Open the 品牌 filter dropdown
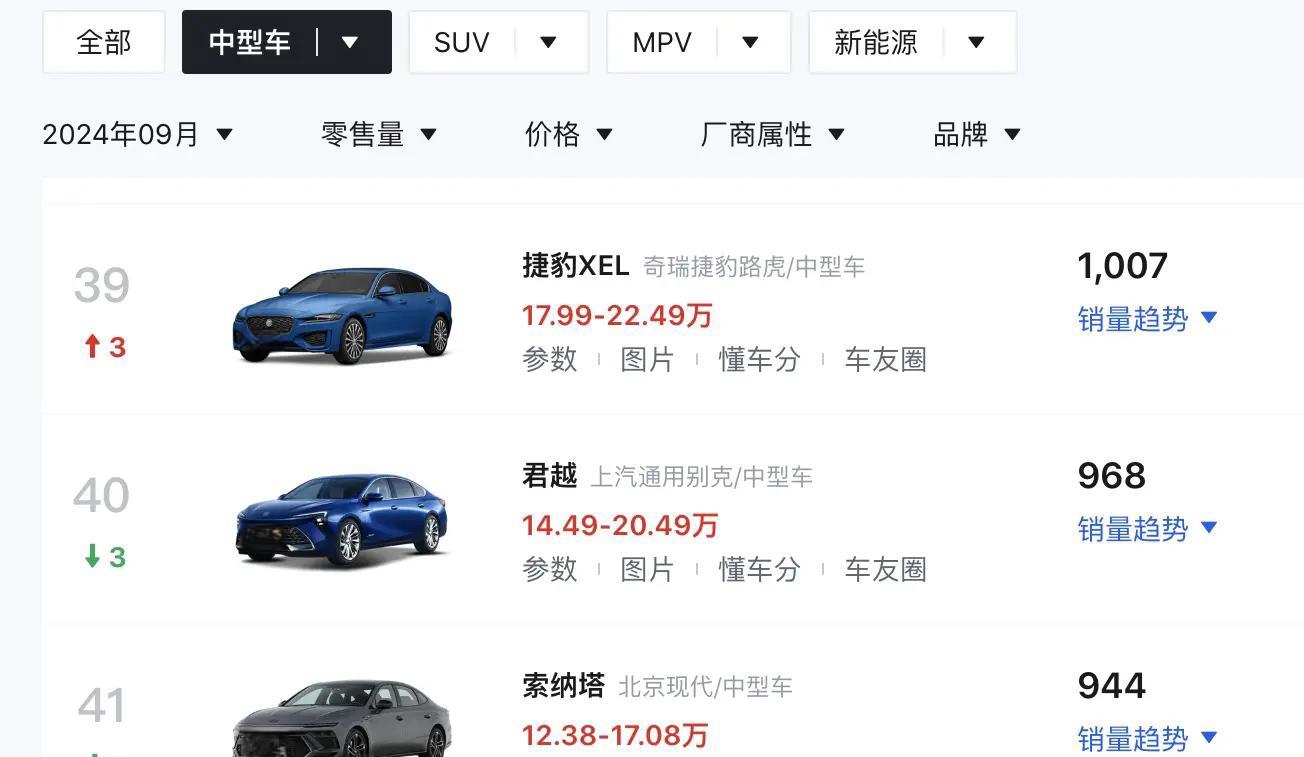This screenshot has width=1304, height=757. coord(976,134)
